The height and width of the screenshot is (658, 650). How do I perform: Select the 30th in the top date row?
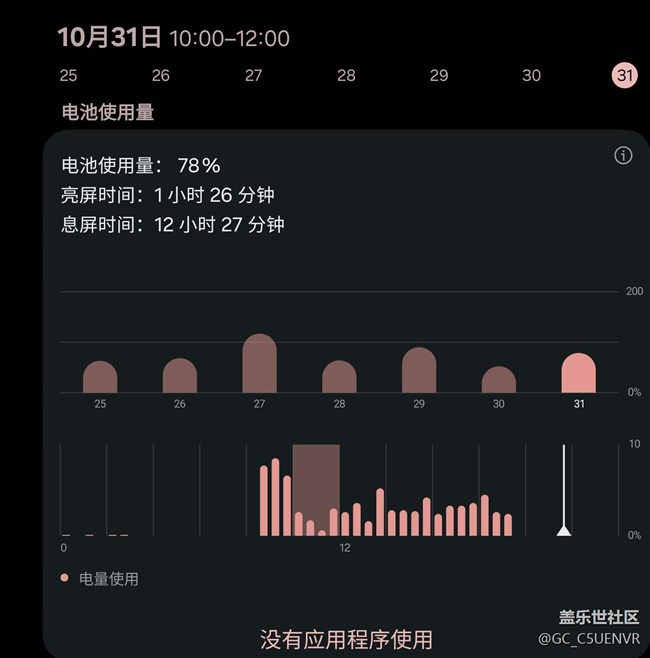coord(532,75)
